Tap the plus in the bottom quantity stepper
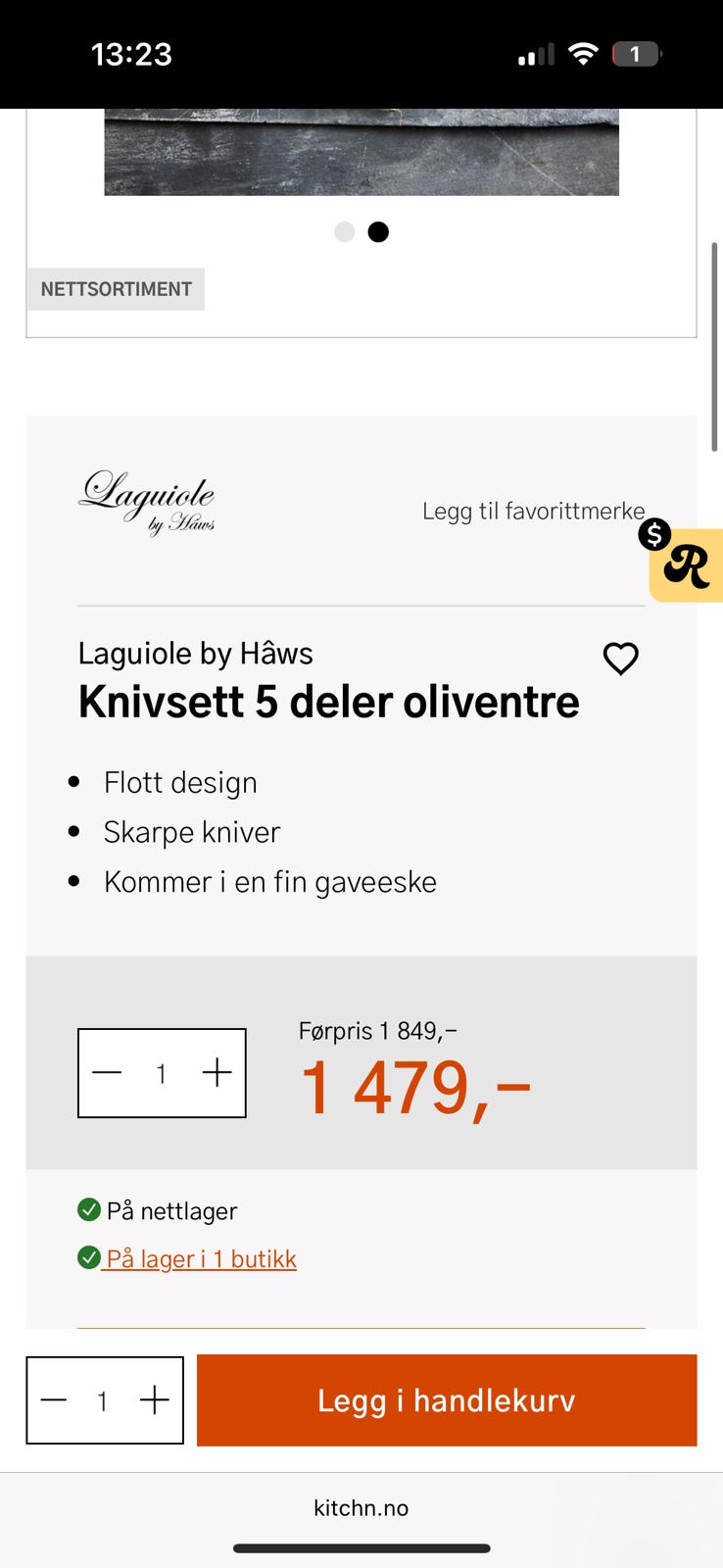This screenshot has height=1568, width=723. [x=154, y=1400]
